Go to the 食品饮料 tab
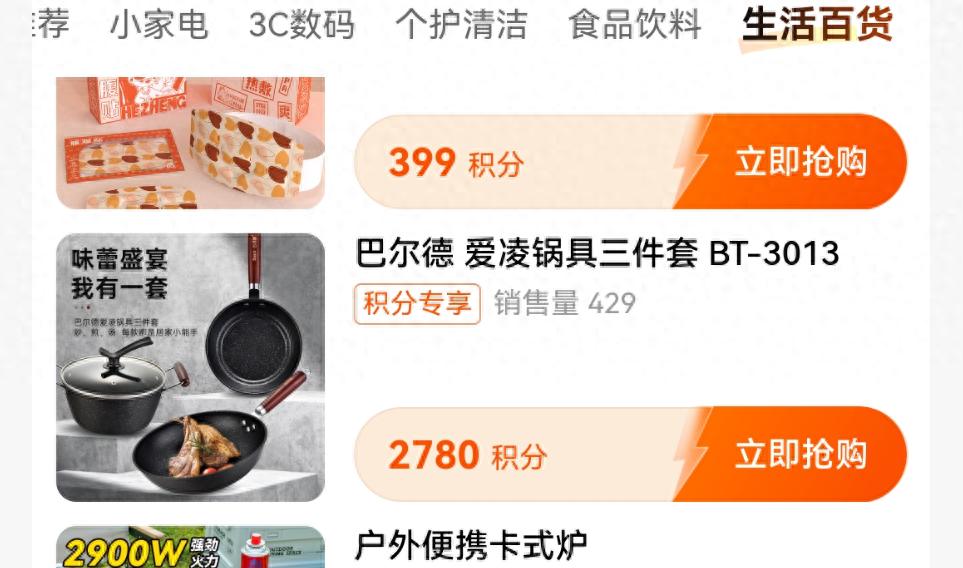The image size is (963, 568). coord(634,25)
